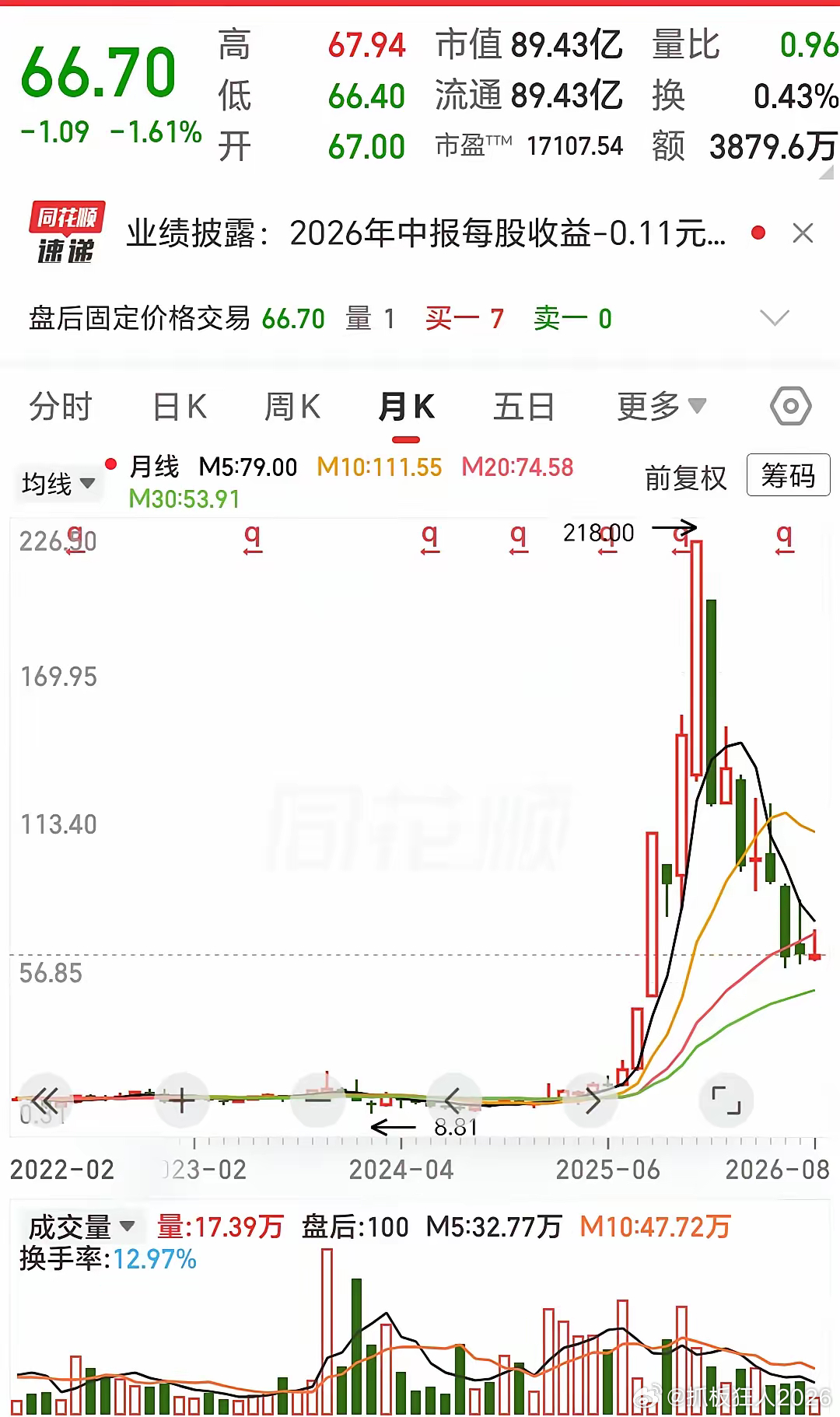
Task: Switch to the 日K chart tab
Action: tap(180, 407)
